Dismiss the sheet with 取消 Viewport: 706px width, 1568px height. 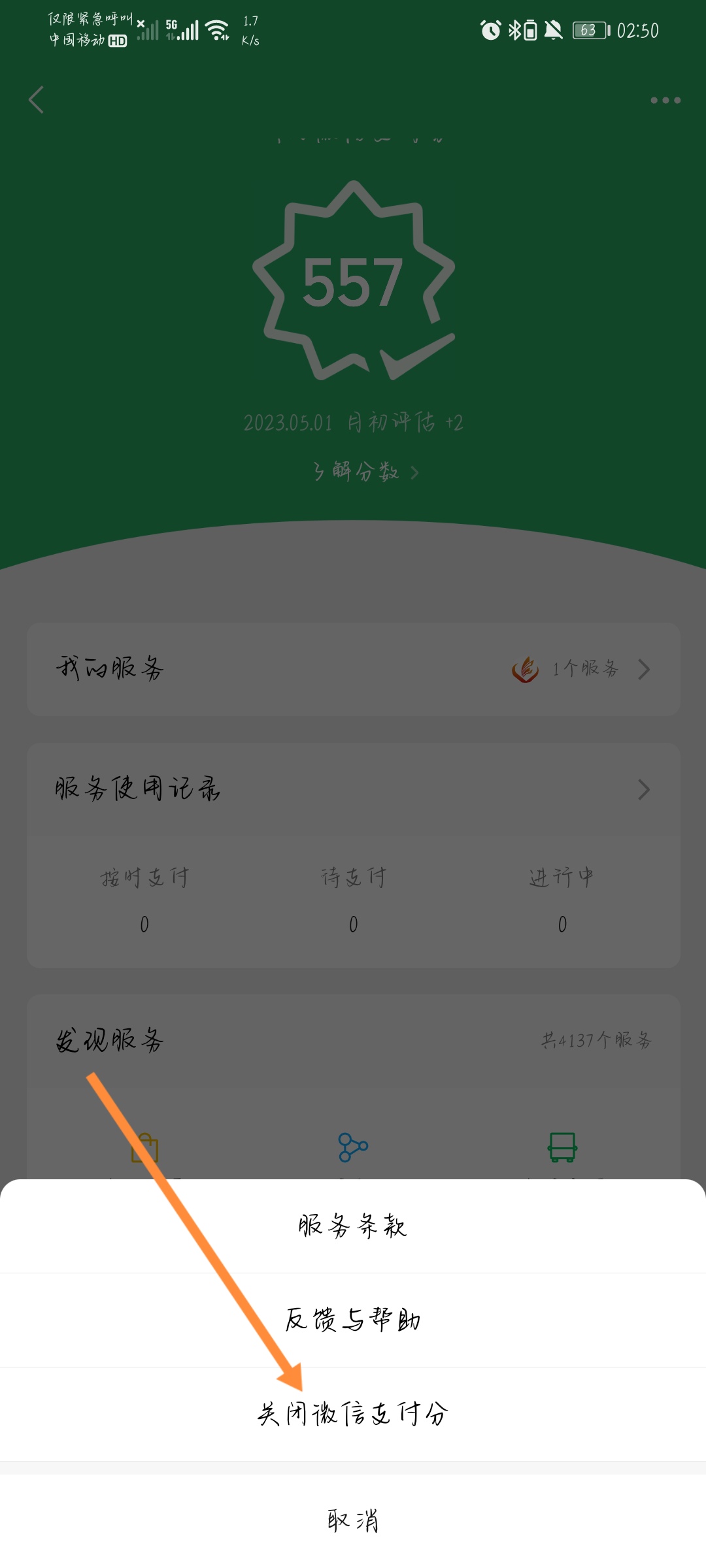[x=353, y=1520]
